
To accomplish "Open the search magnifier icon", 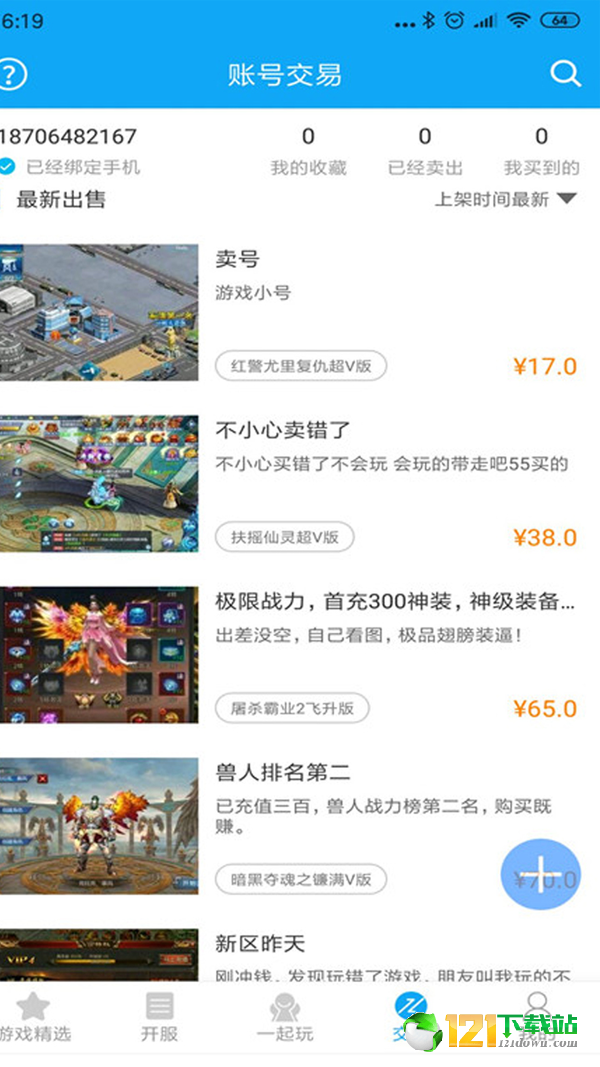I will point(565,74).
